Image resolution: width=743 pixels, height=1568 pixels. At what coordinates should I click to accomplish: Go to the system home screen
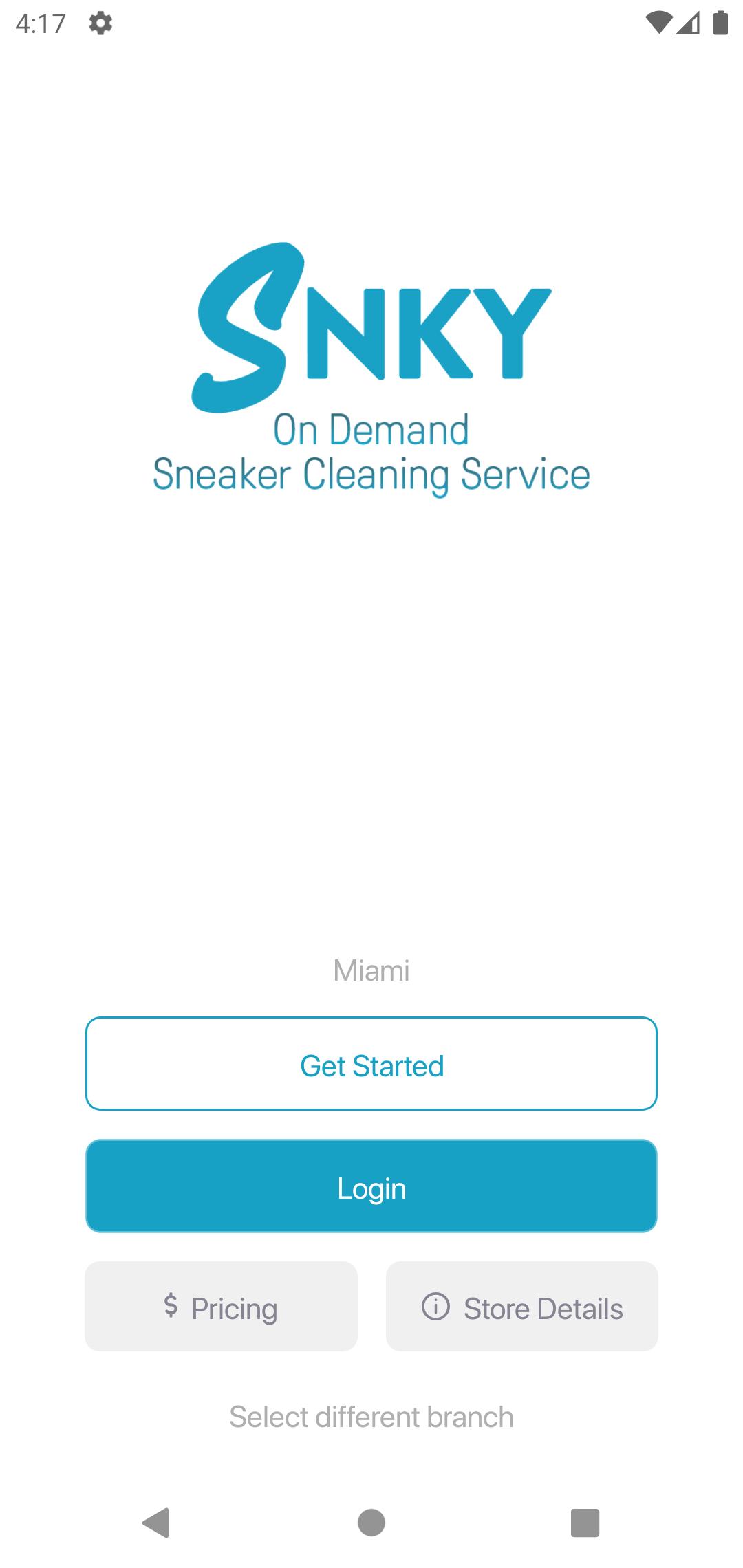pos(371,1523)
